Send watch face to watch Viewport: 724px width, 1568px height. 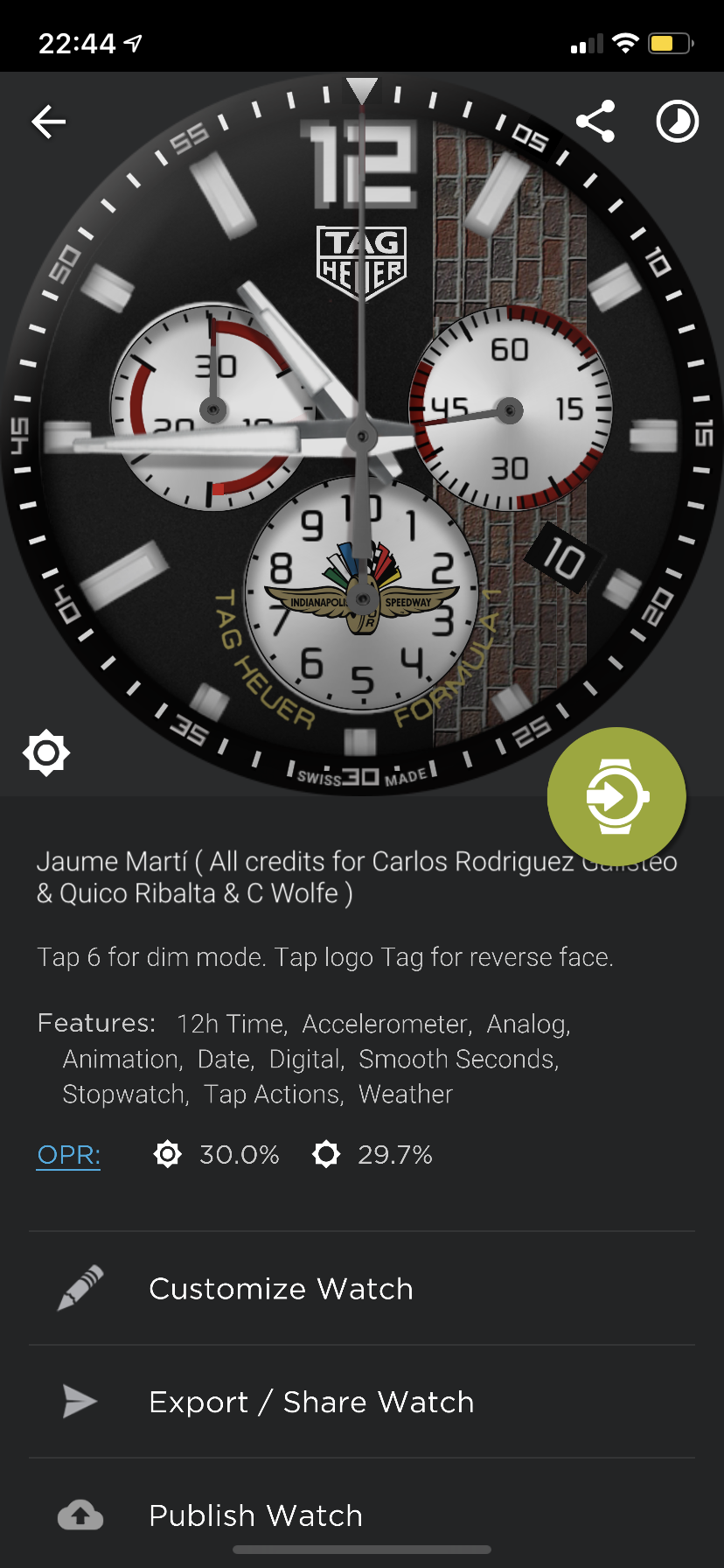(616, 796)
